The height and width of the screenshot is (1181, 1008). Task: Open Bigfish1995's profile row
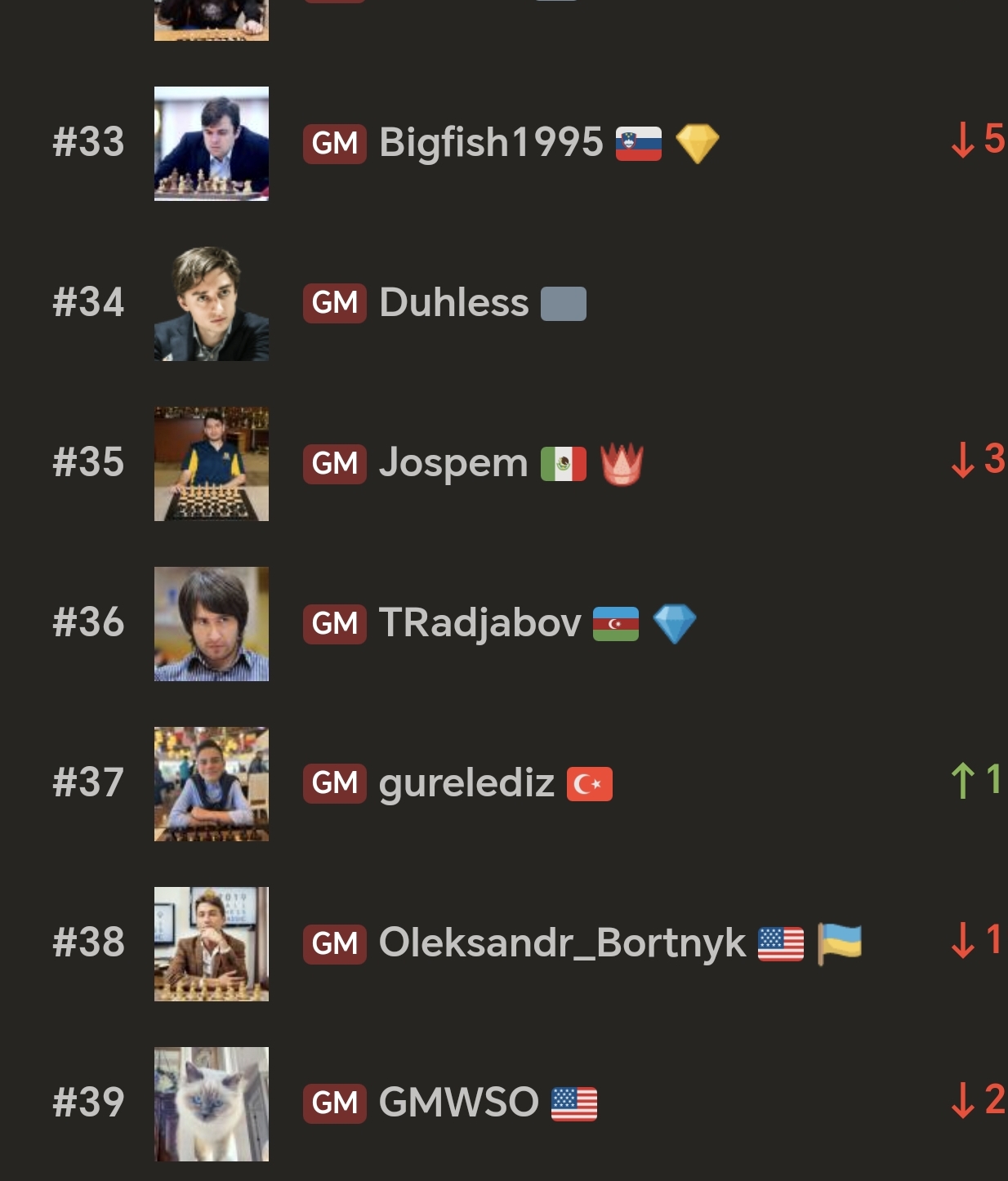[490, 143]
